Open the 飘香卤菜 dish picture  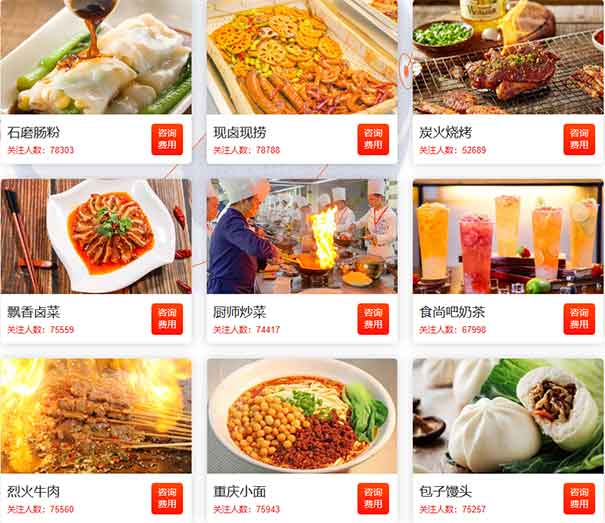coord(96,236)
